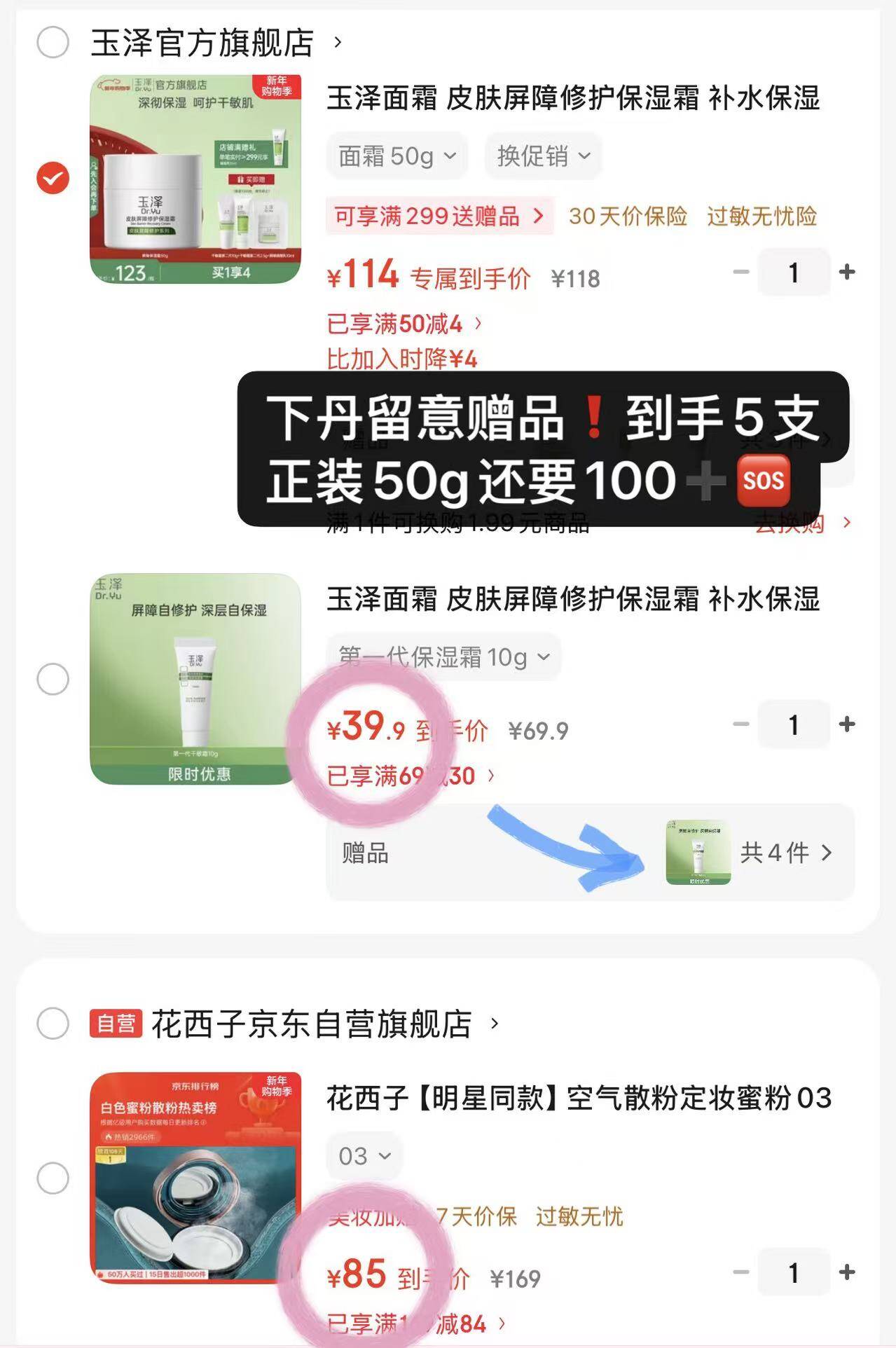Increase quantity of 花西子空气散粉
The image size is (896, 1348).
(847, 1272)
